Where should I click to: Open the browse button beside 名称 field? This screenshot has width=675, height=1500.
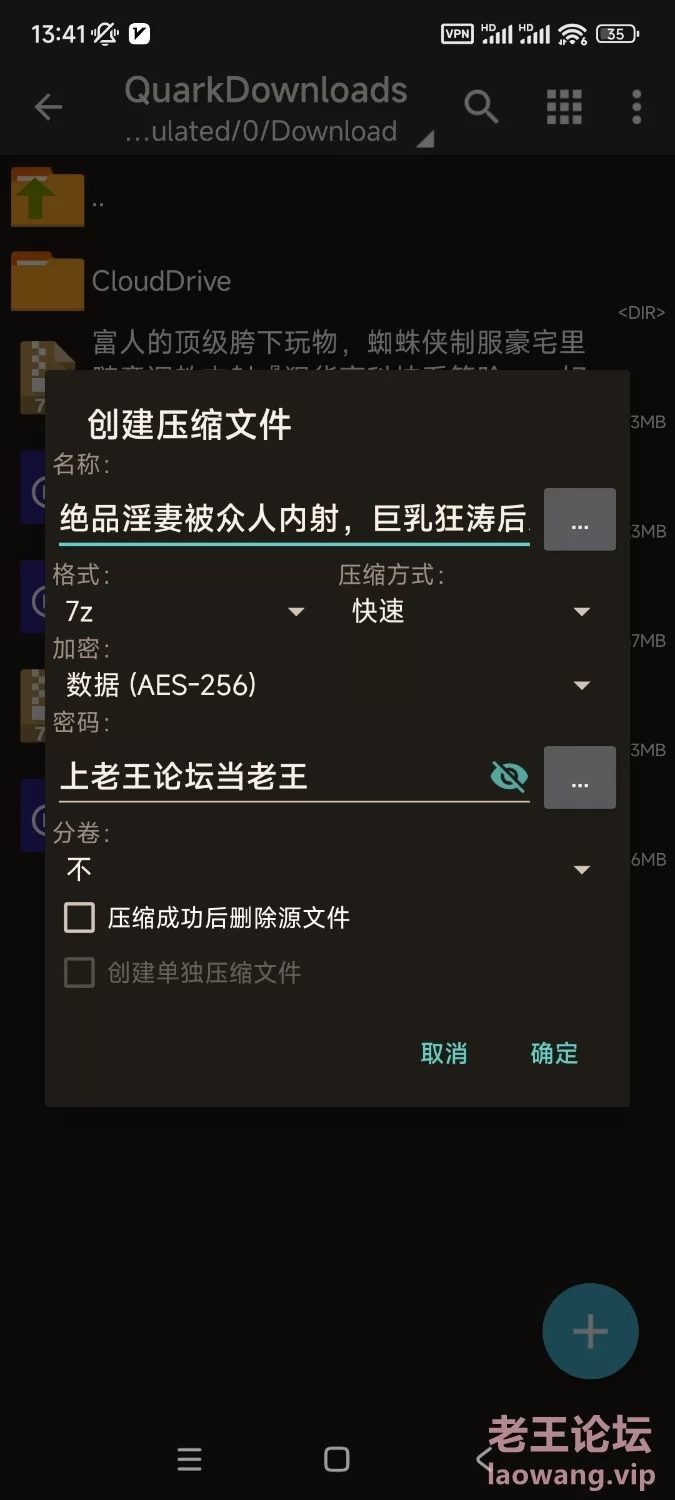pos(580,519)
